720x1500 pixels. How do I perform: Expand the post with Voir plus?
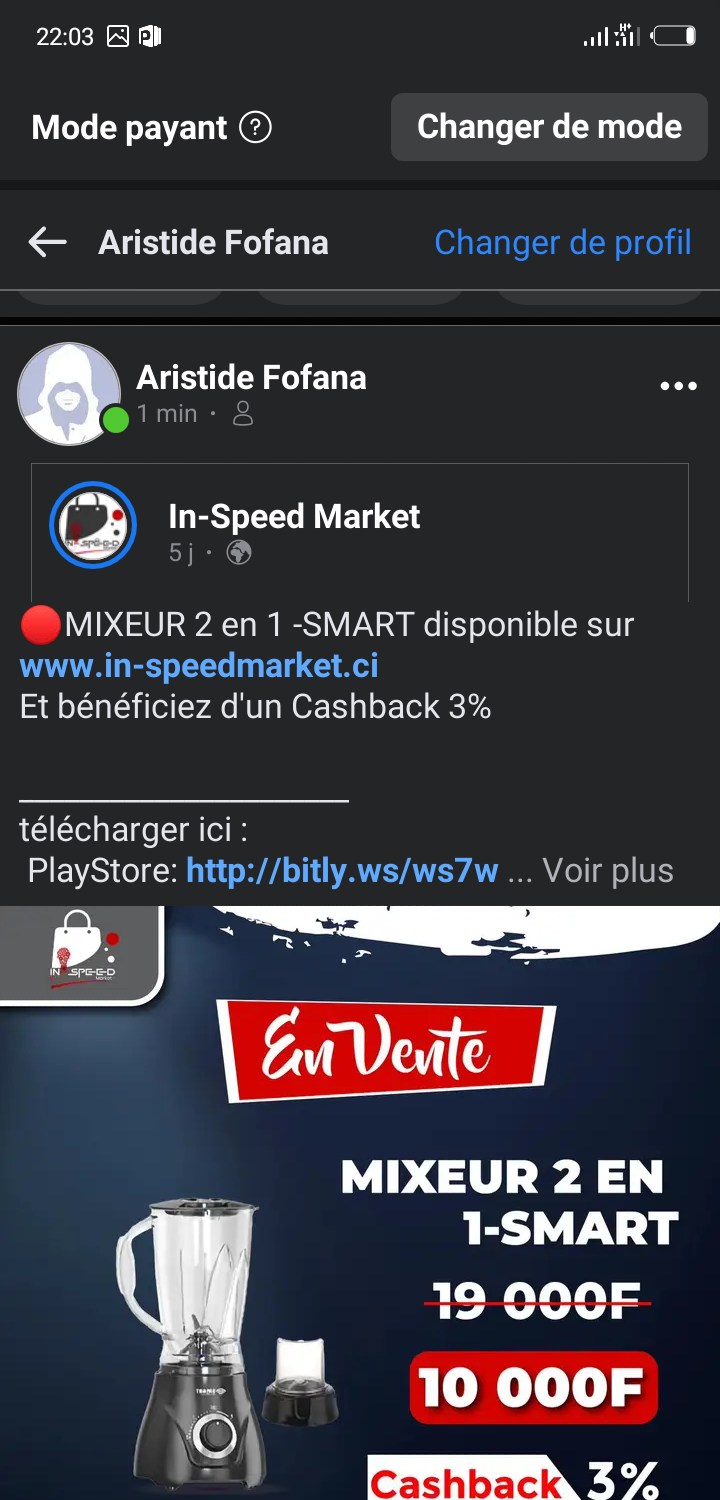(608, 871)
